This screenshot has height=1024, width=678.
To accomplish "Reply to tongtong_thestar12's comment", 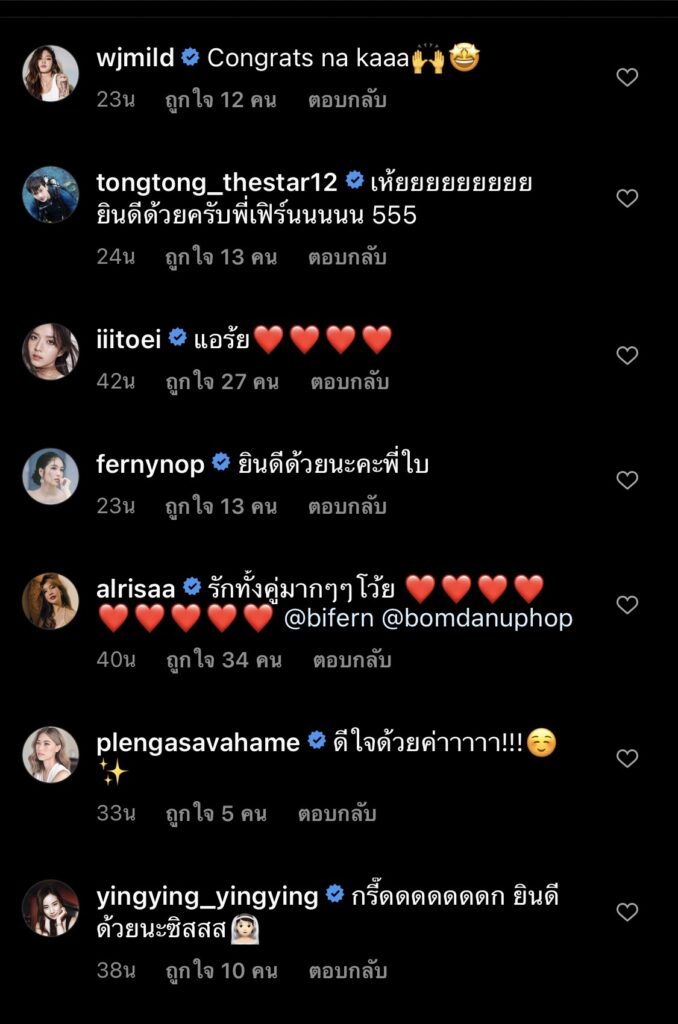I will 347,257.
